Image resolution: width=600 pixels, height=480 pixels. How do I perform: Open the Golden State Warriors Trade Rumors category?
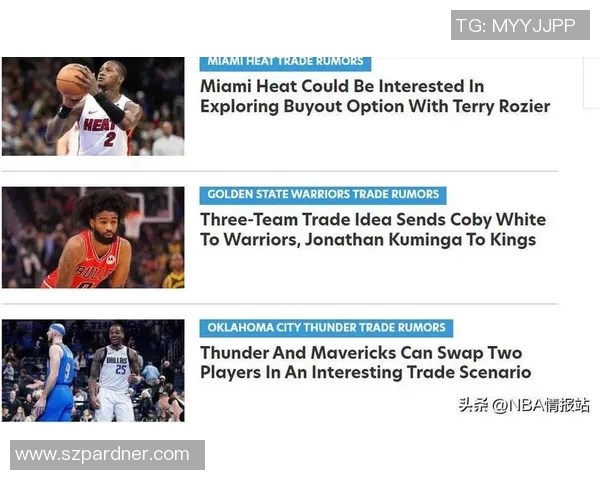coord(323,195)
